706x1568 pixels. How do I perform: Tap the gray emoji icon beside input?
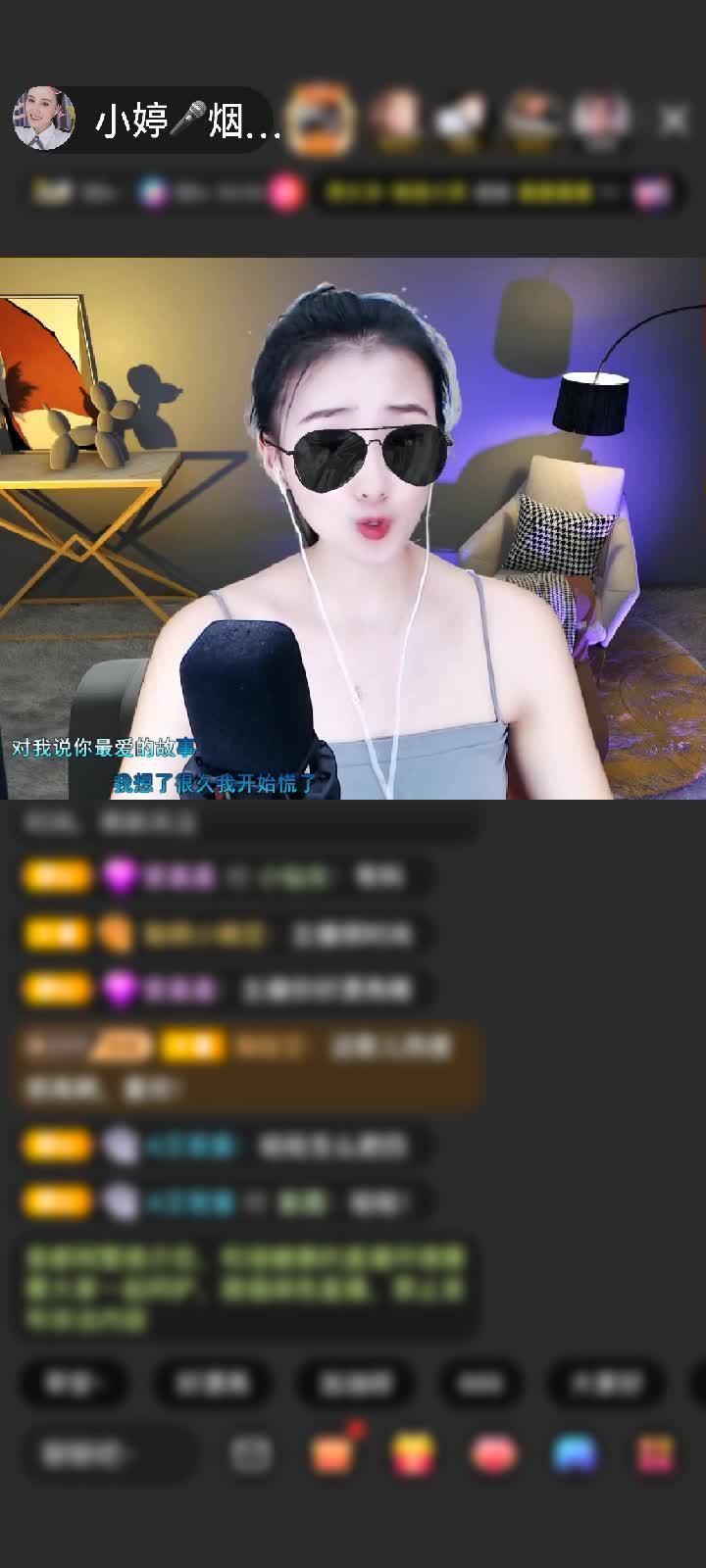click(x=251, y=1454)
